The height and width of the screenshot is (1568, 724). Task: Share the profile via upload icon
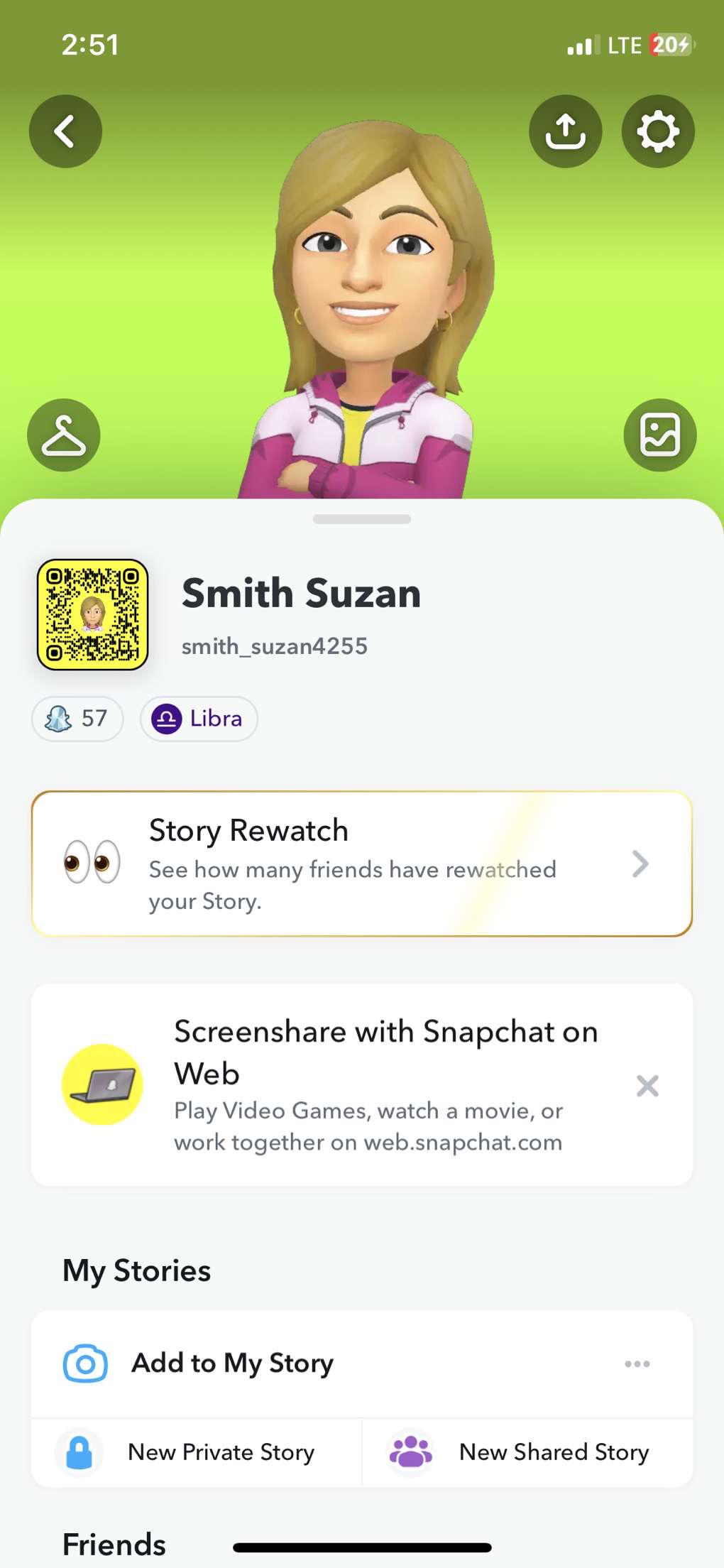[565, 131]
